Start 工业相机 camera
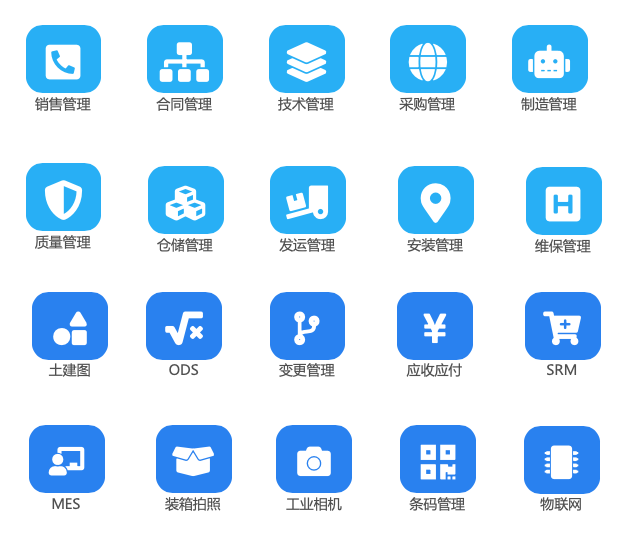The height and width of the screenshot is (545, 638). [313, 459]
